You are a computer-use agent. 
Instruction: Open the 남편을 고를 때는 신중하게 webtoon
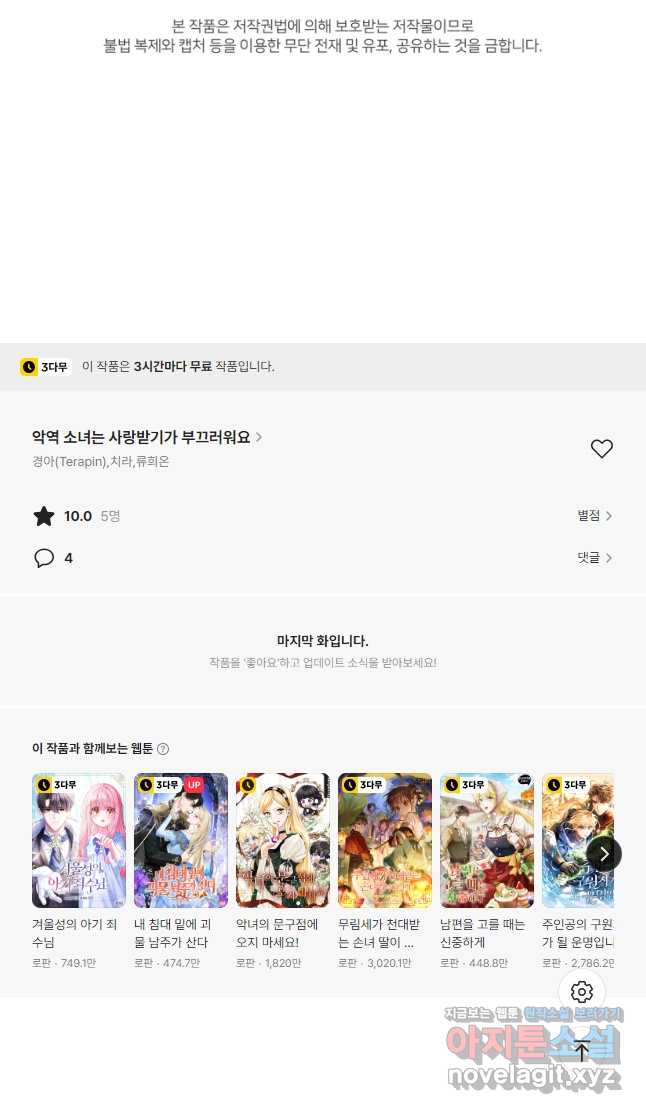coord(487,840)
